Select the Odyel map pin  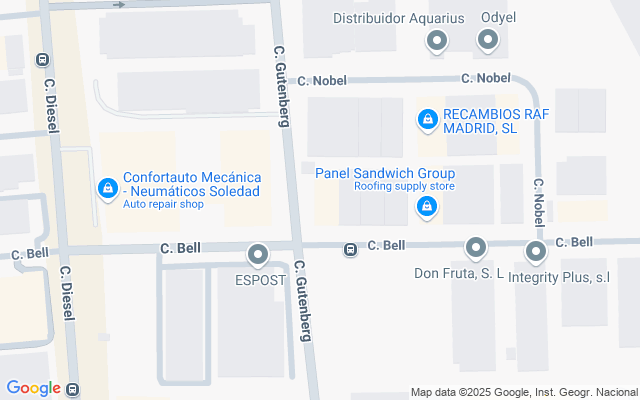pos(487,40)
